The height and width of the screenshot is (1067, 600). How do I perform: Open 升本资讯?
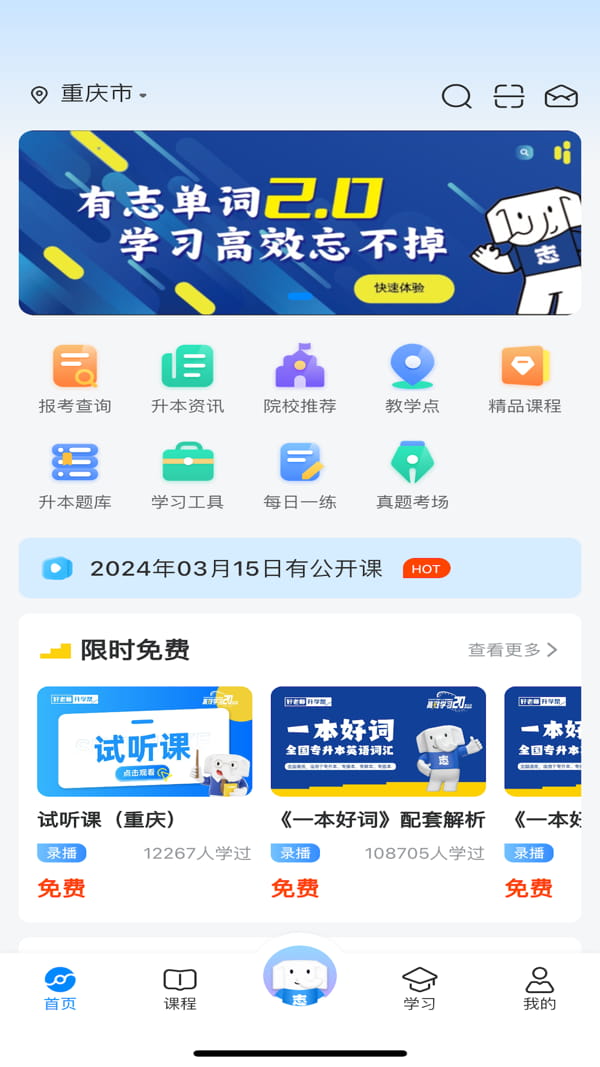coord(187,379)
